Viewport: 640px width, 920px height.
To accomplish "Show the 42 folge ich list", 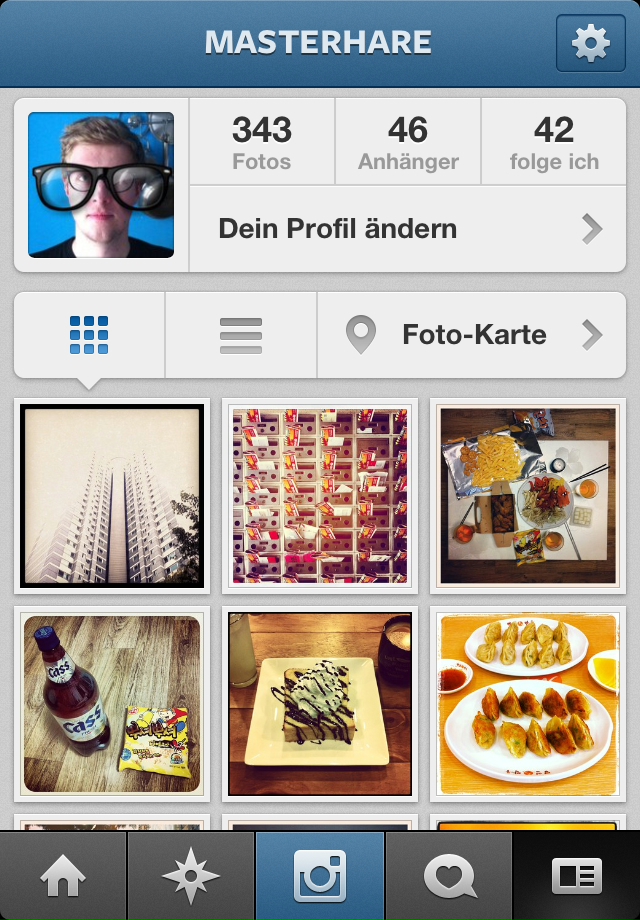I will tap(554, 142).
